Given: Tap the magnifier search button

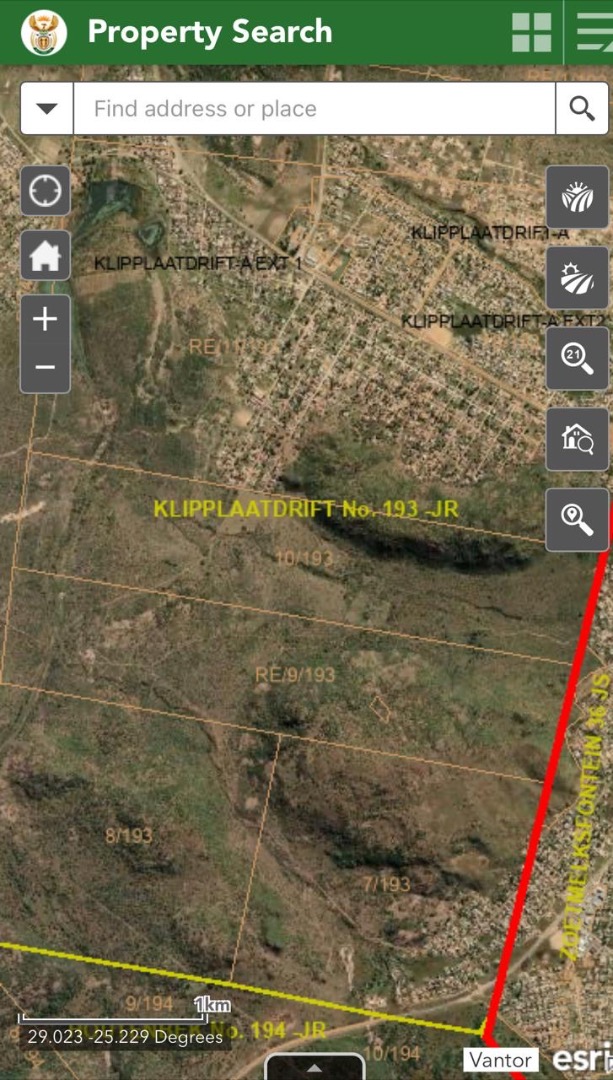Looking at the screenshot, I should [582, 109].
